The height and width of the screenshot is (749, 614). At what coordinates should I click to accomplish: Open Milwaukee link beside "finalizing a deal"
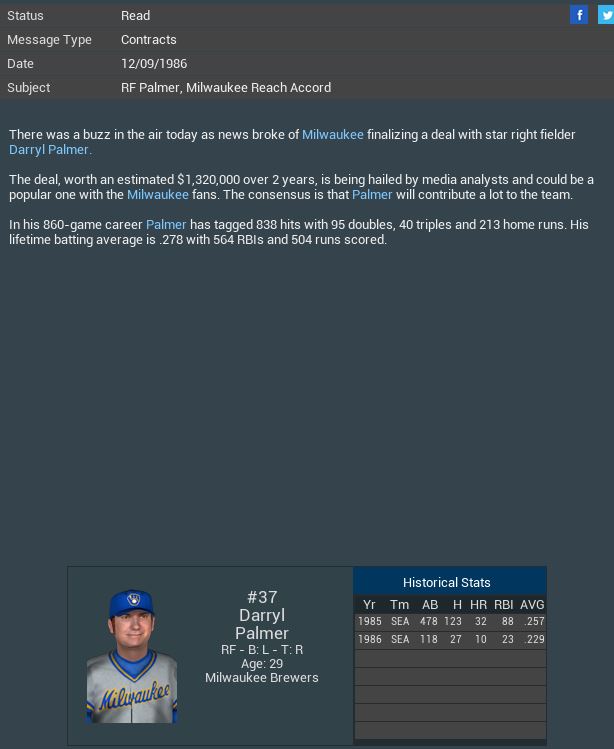point(333,134)
